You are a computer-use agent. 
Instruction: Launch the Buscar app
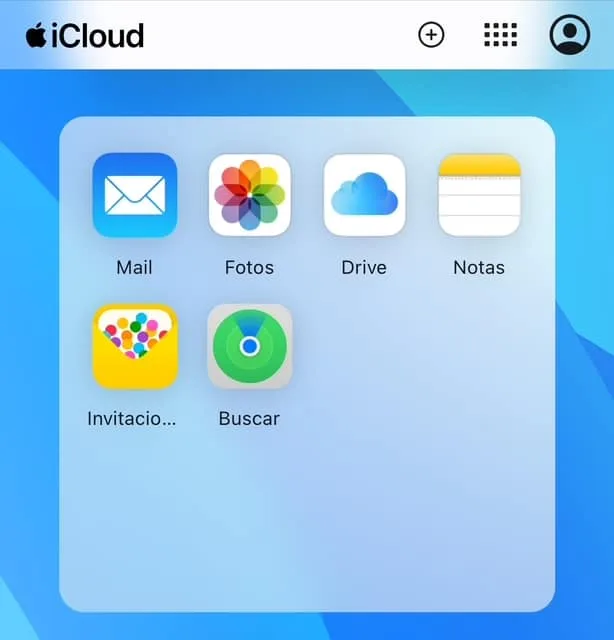[x=249, y=346]
